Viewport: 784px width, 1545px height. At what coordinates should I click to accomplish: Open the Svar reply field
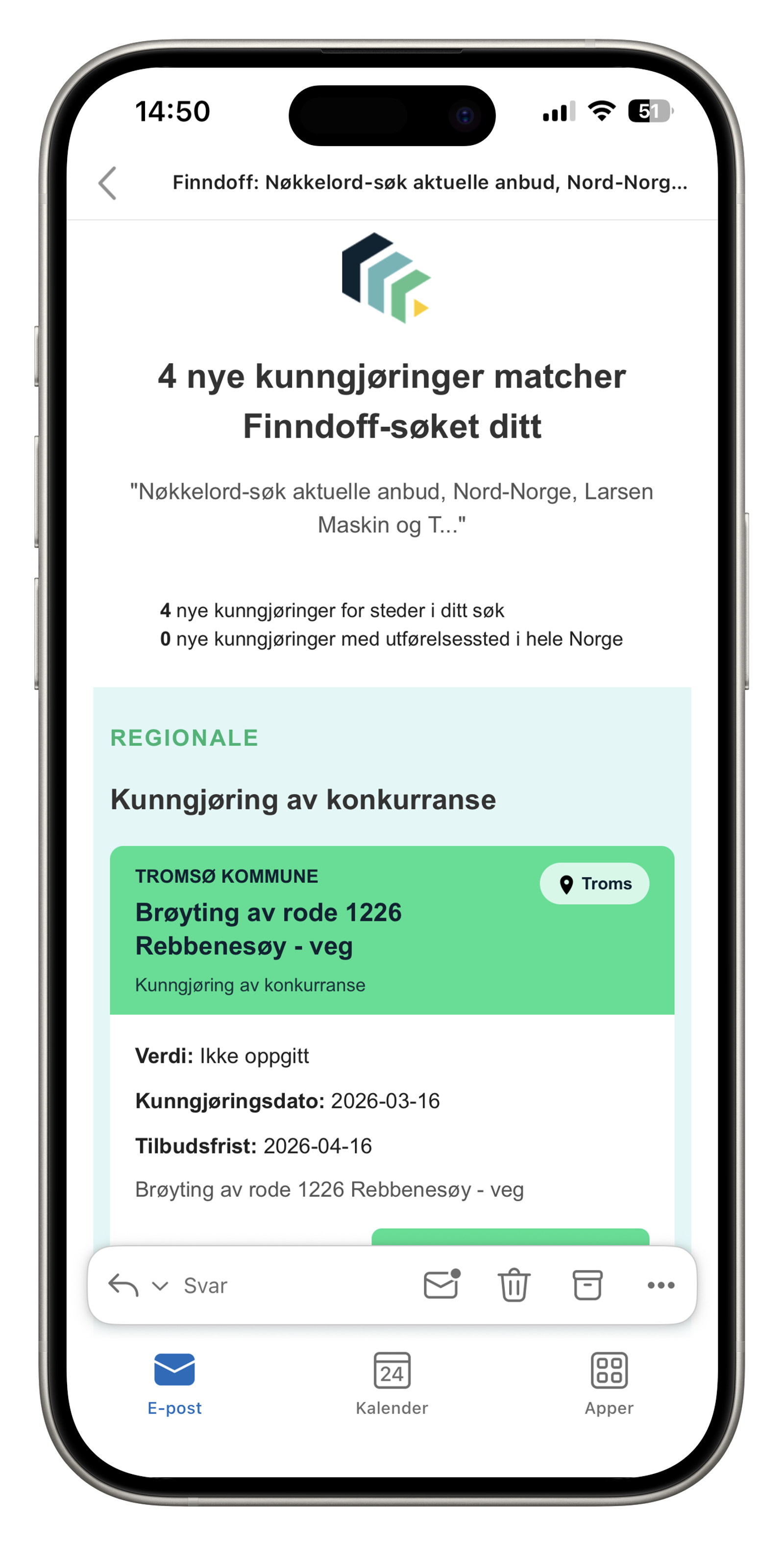tap(205, 1286)
